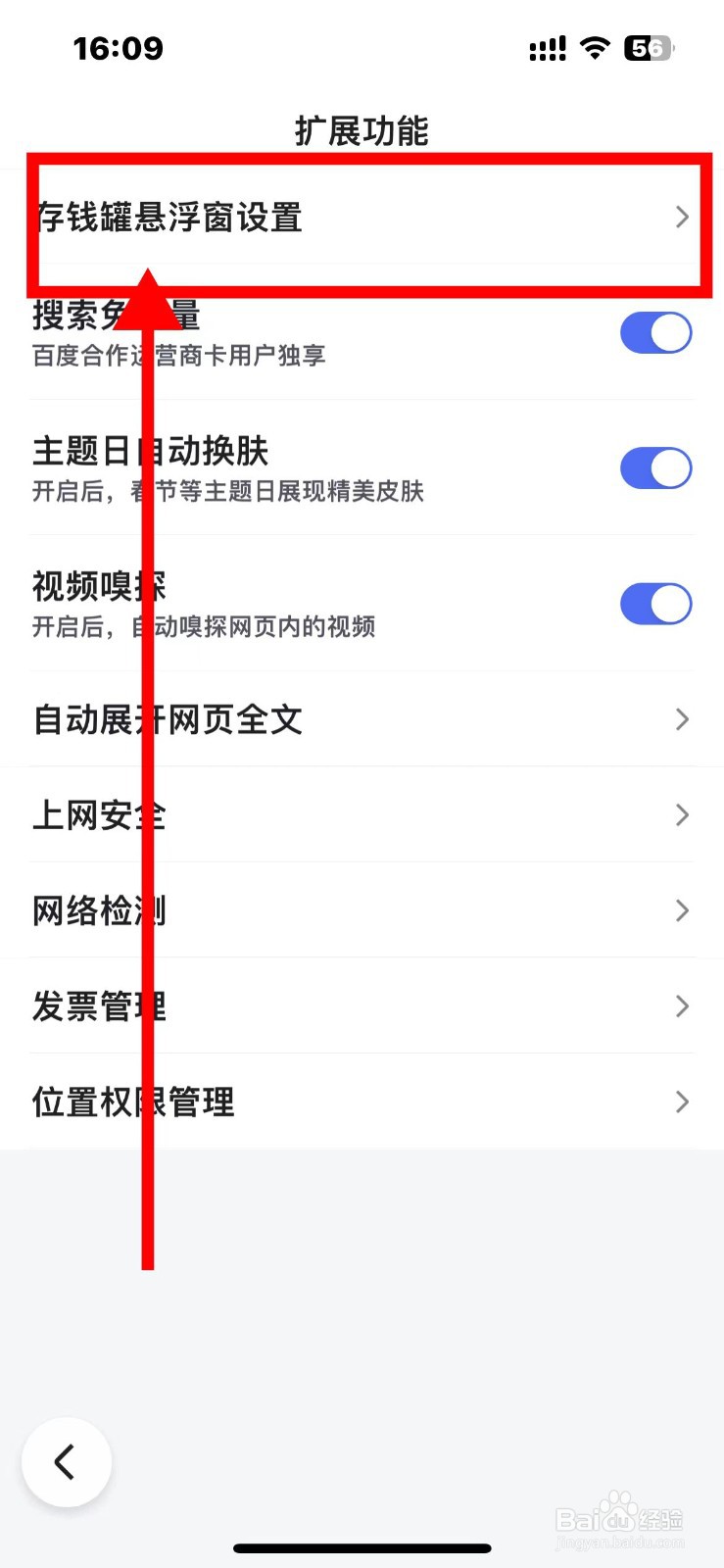Expand 网络检测 with its chevron
The width and height of the screenshot is (724, 1568).
click(x=683, y=910)
